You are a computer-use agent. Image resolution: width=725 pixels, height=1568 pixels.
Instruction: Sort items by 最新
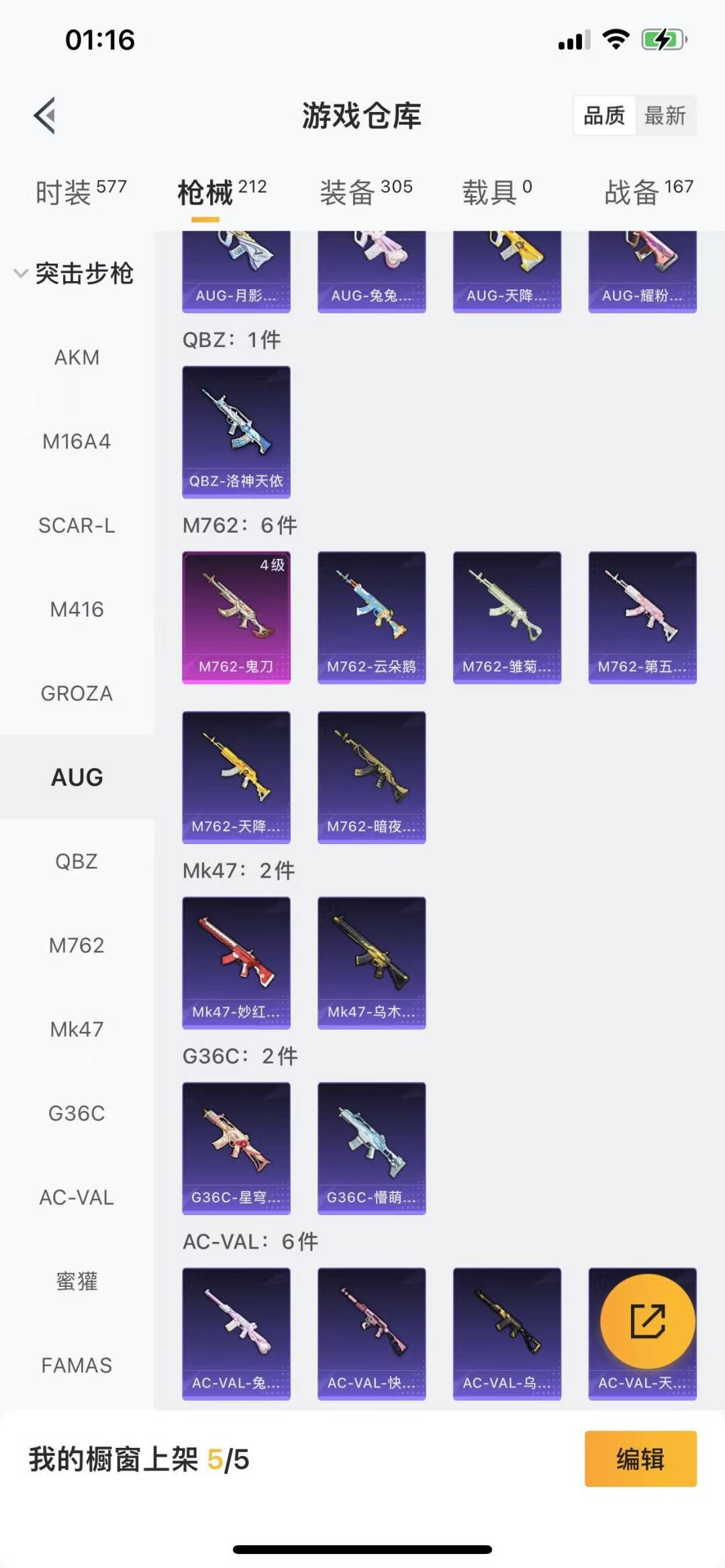(665, 115)
